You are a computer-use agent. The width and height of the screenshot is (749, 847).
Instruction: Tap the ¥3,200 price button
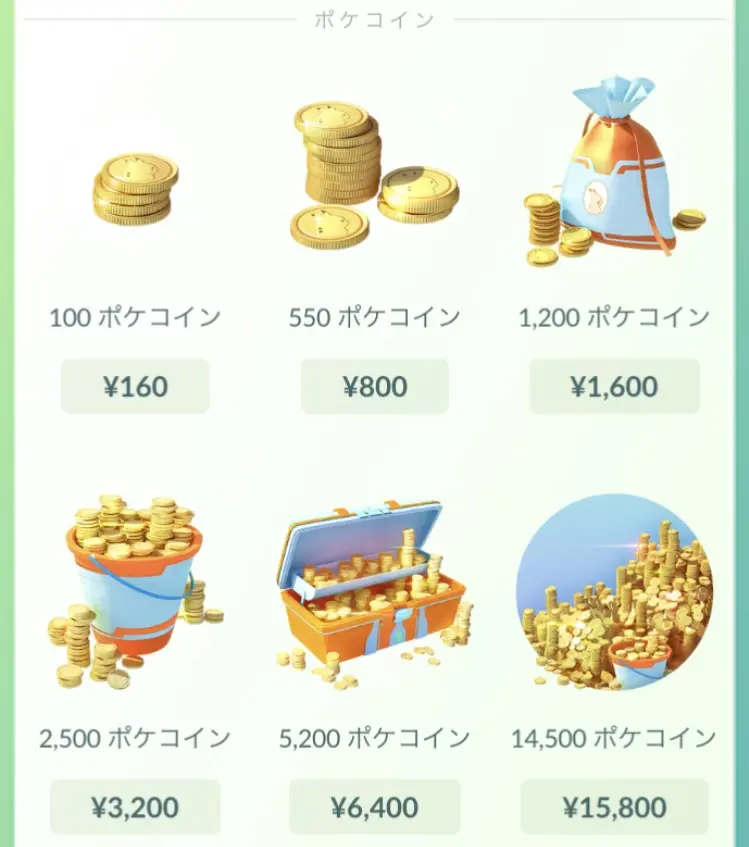click(135, 807)
